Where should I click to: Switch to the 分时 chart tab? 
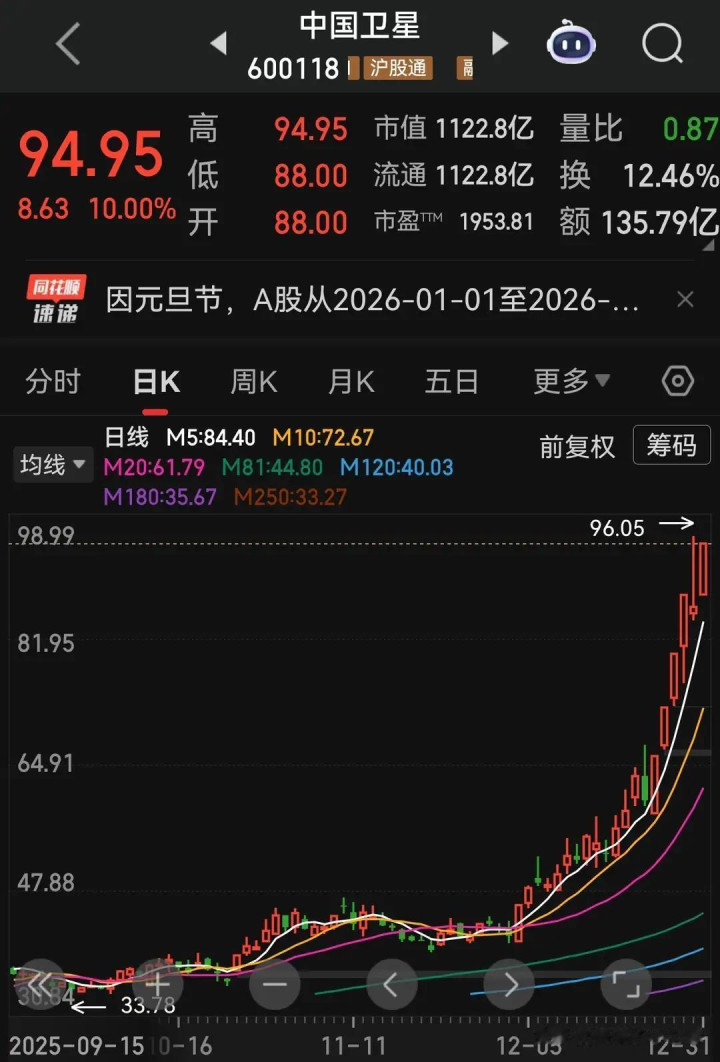click(x=53, y=381)
